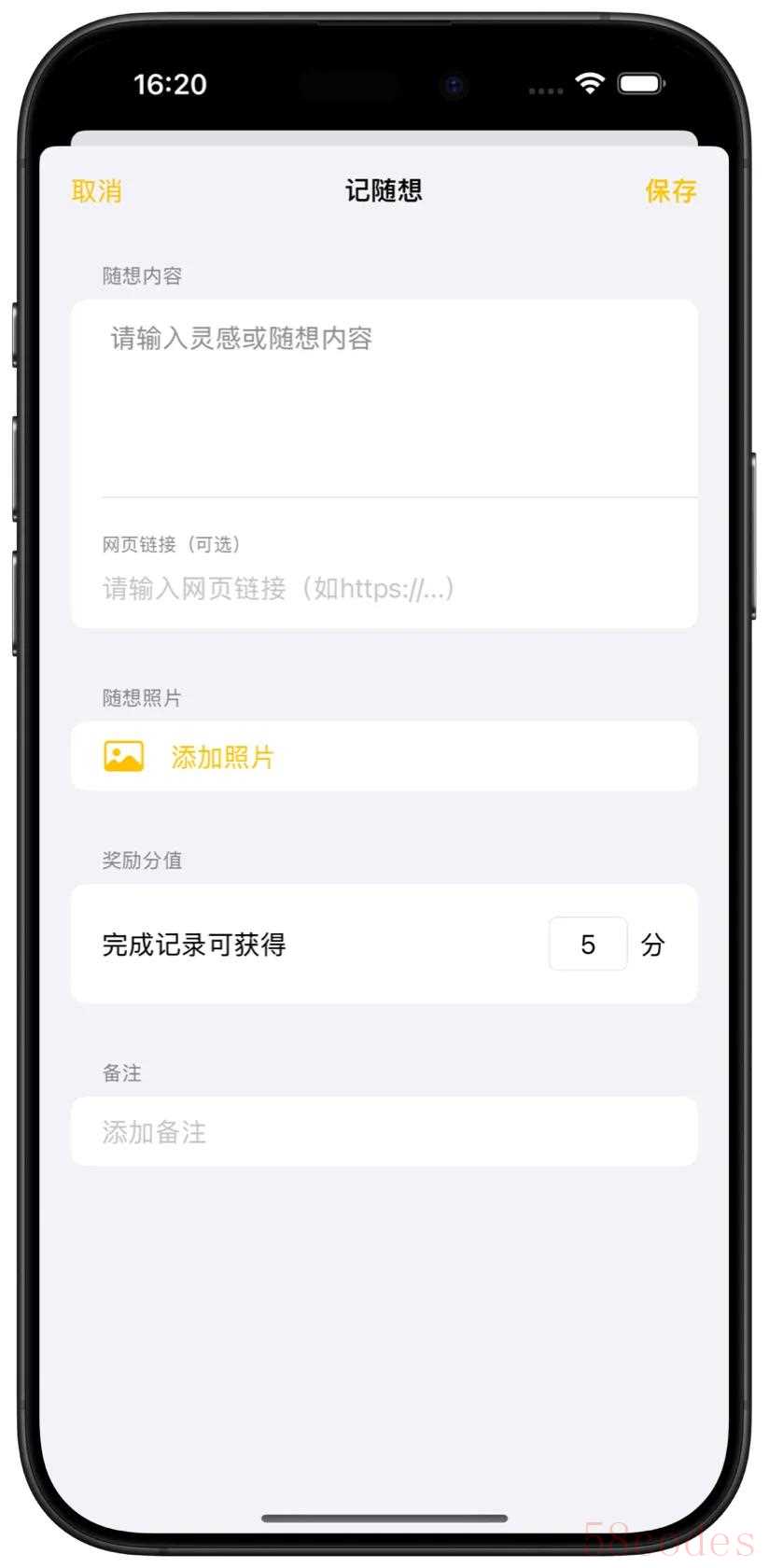The width and height of the screenshot is (769, 1568).
Task: Tap 添加照片 to add a photo
Action: (x=221, y=757)
